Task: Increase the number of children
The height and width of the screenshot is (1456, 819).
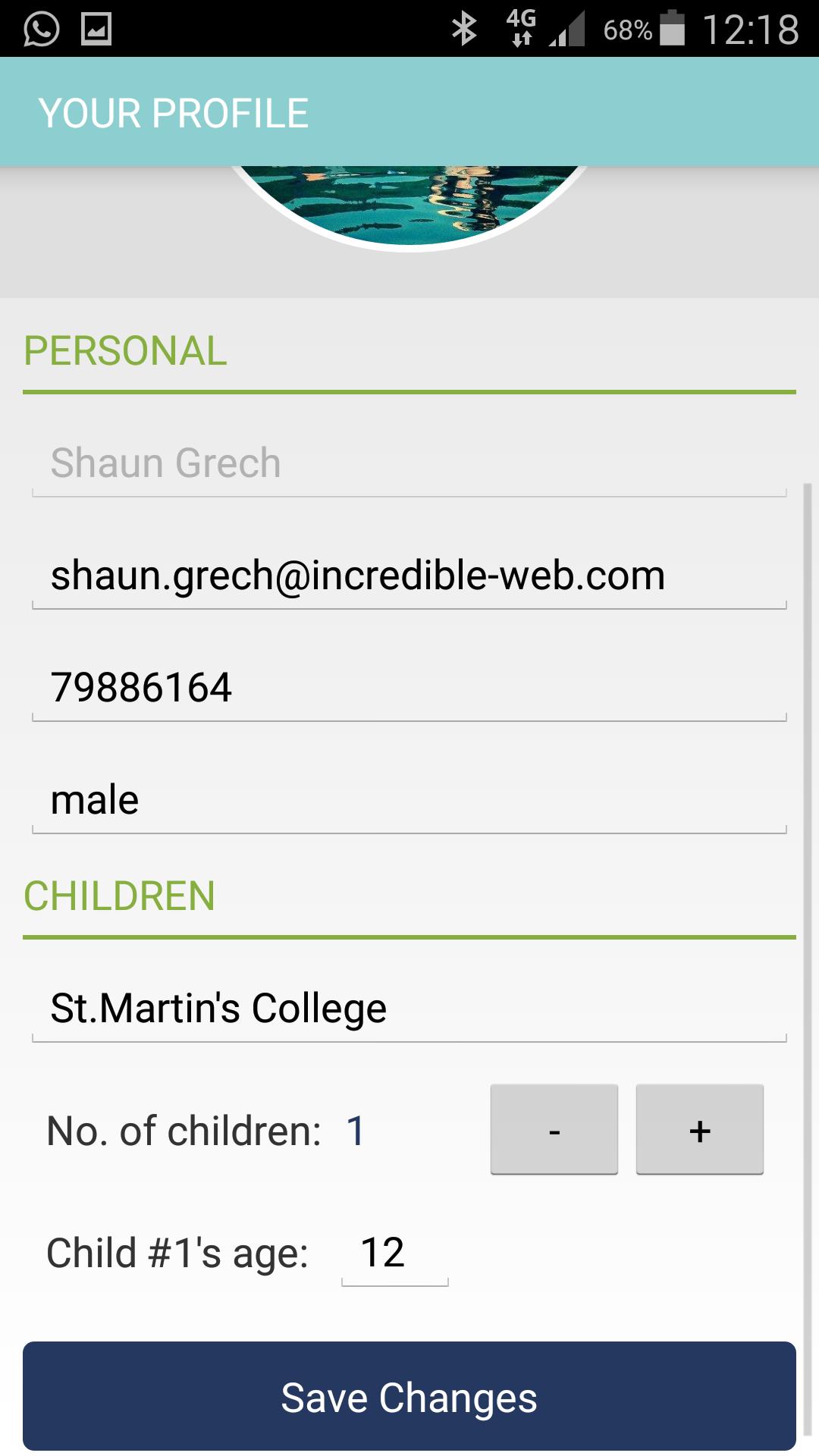Action: (699, 1130)
